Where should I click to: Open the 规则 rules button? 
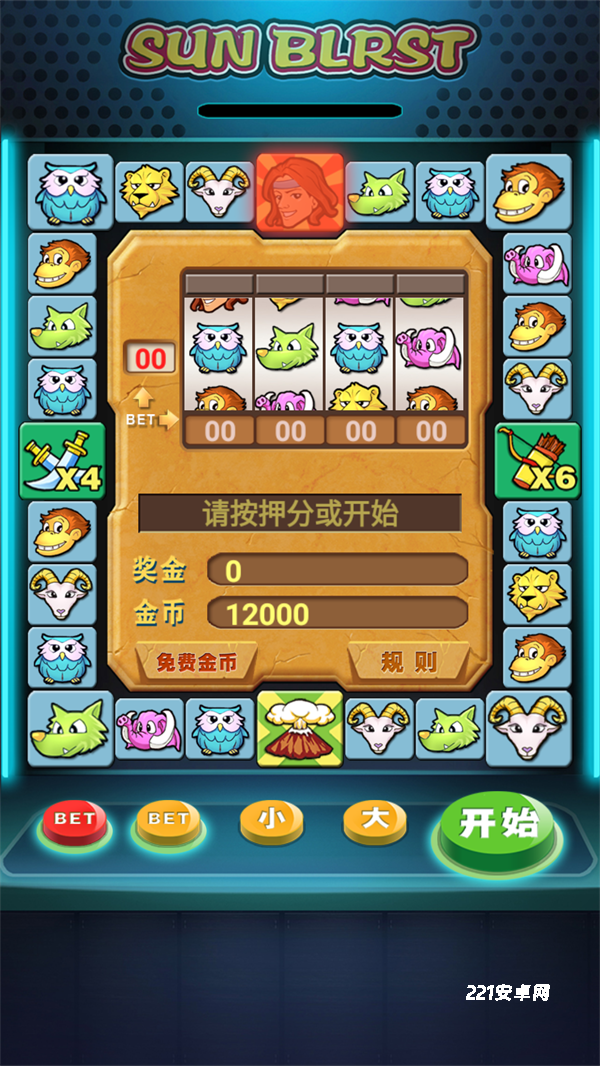pyautogui.click(x=408, y=662)
